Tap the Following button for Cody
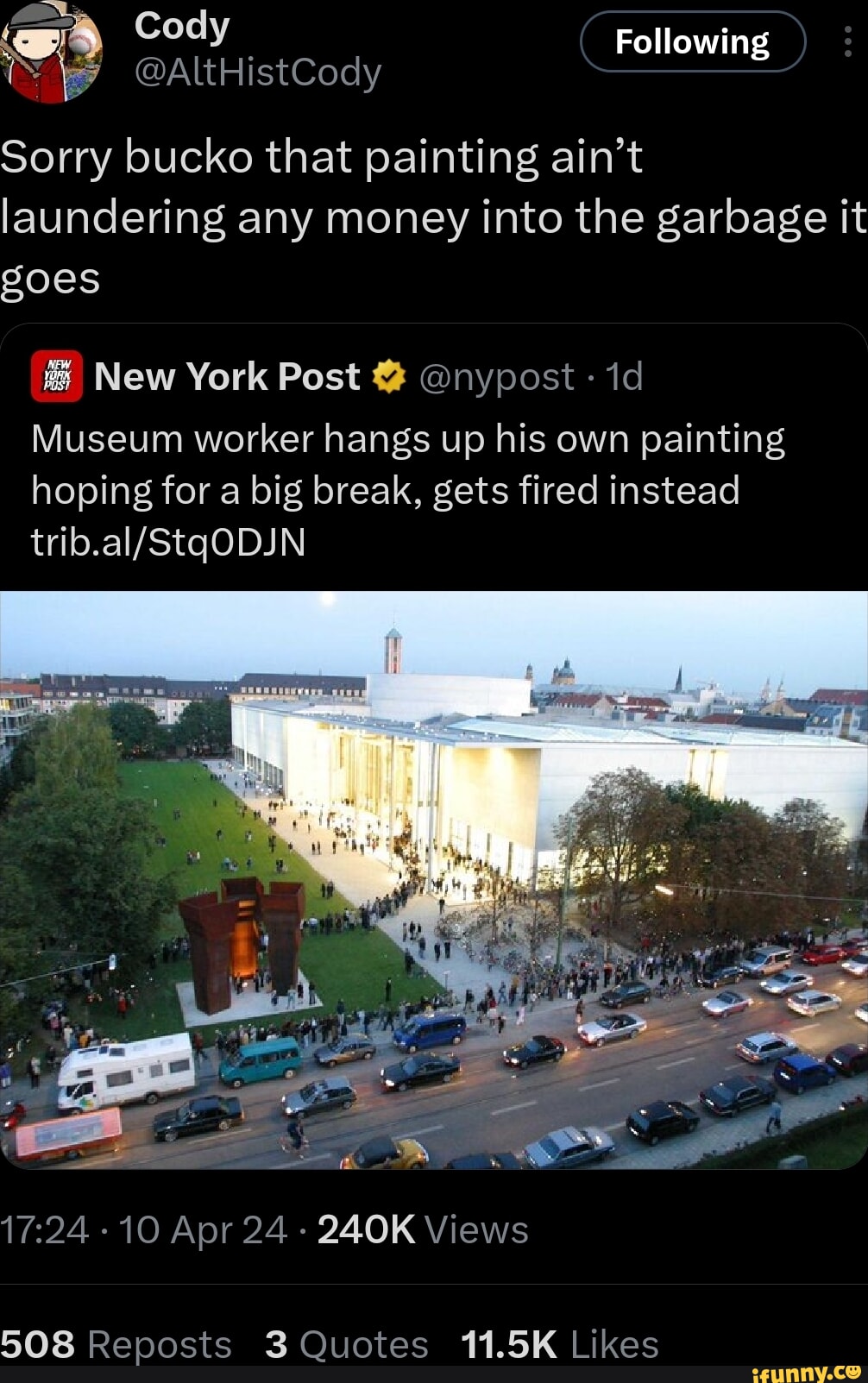This screenshot has width=868, height=1383. [692, 41]
